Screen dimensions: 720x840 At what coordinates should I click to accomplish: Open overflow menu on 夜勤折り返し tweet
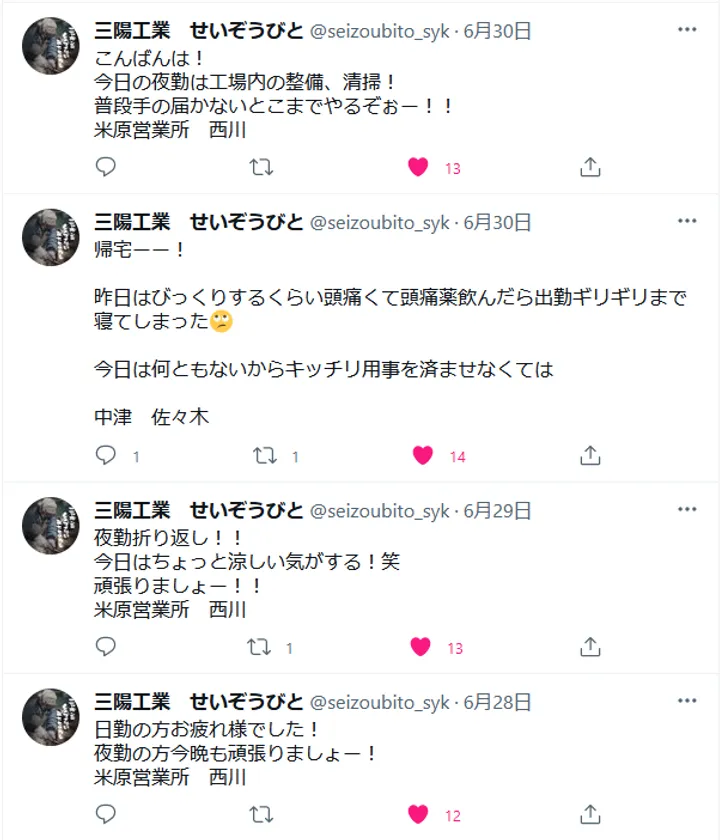point(687,509)
